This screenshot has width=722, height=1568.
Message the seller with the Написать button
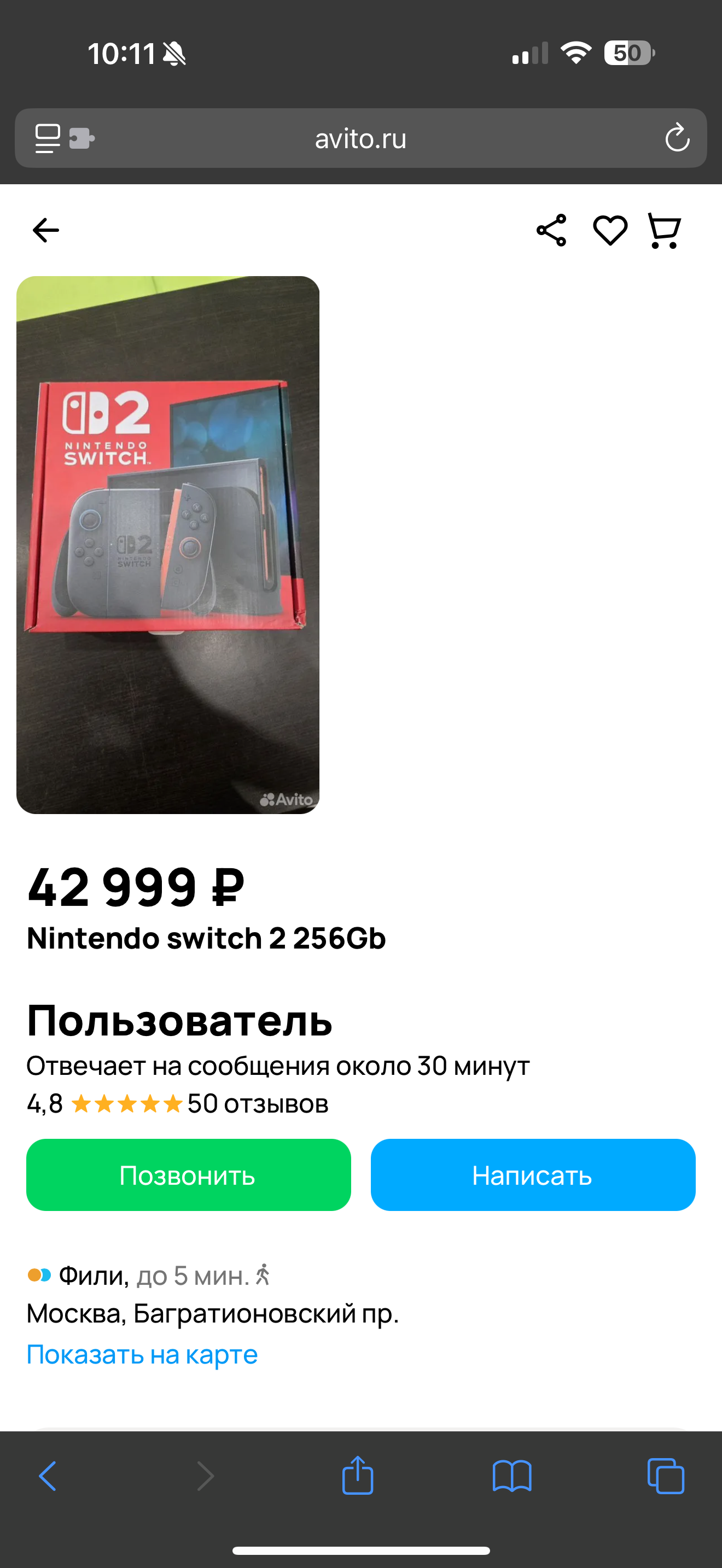pyautogui.click(x=533, y=1175)
